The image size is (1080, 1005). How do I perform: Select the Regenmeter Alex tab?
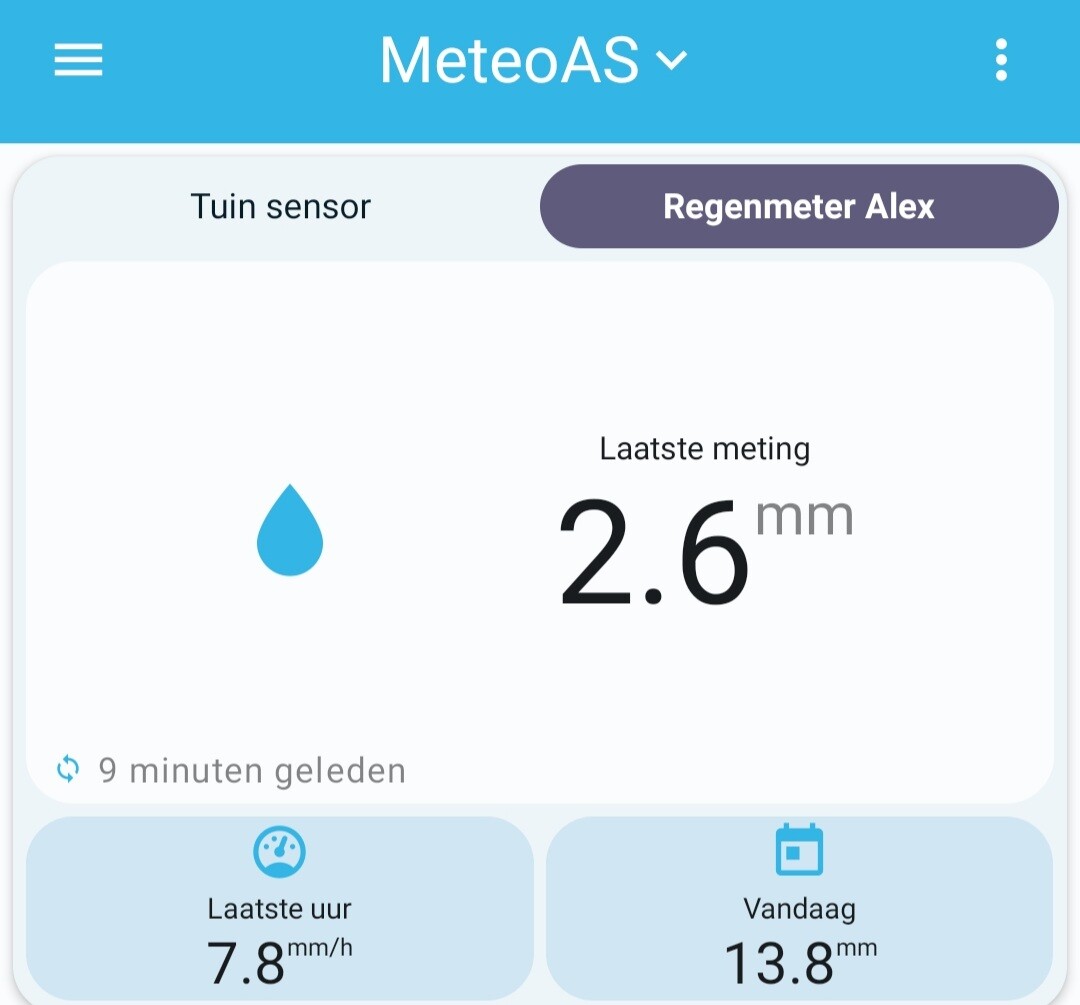click(x=799, y=207)
